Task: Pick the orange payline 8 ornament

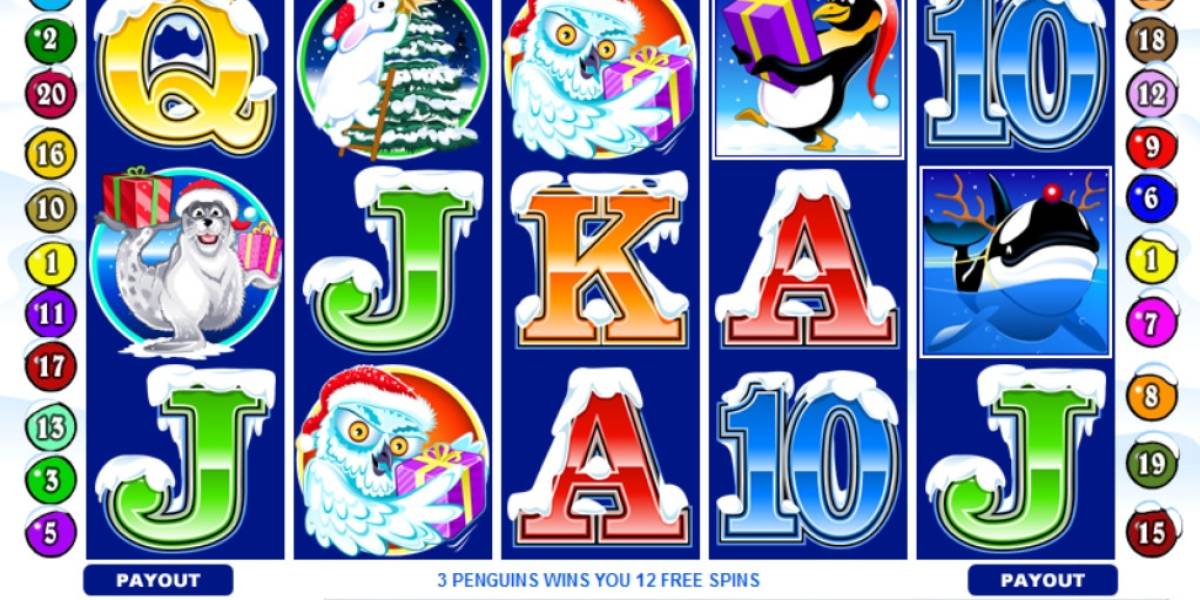Action: click(x=1152, y=396)
